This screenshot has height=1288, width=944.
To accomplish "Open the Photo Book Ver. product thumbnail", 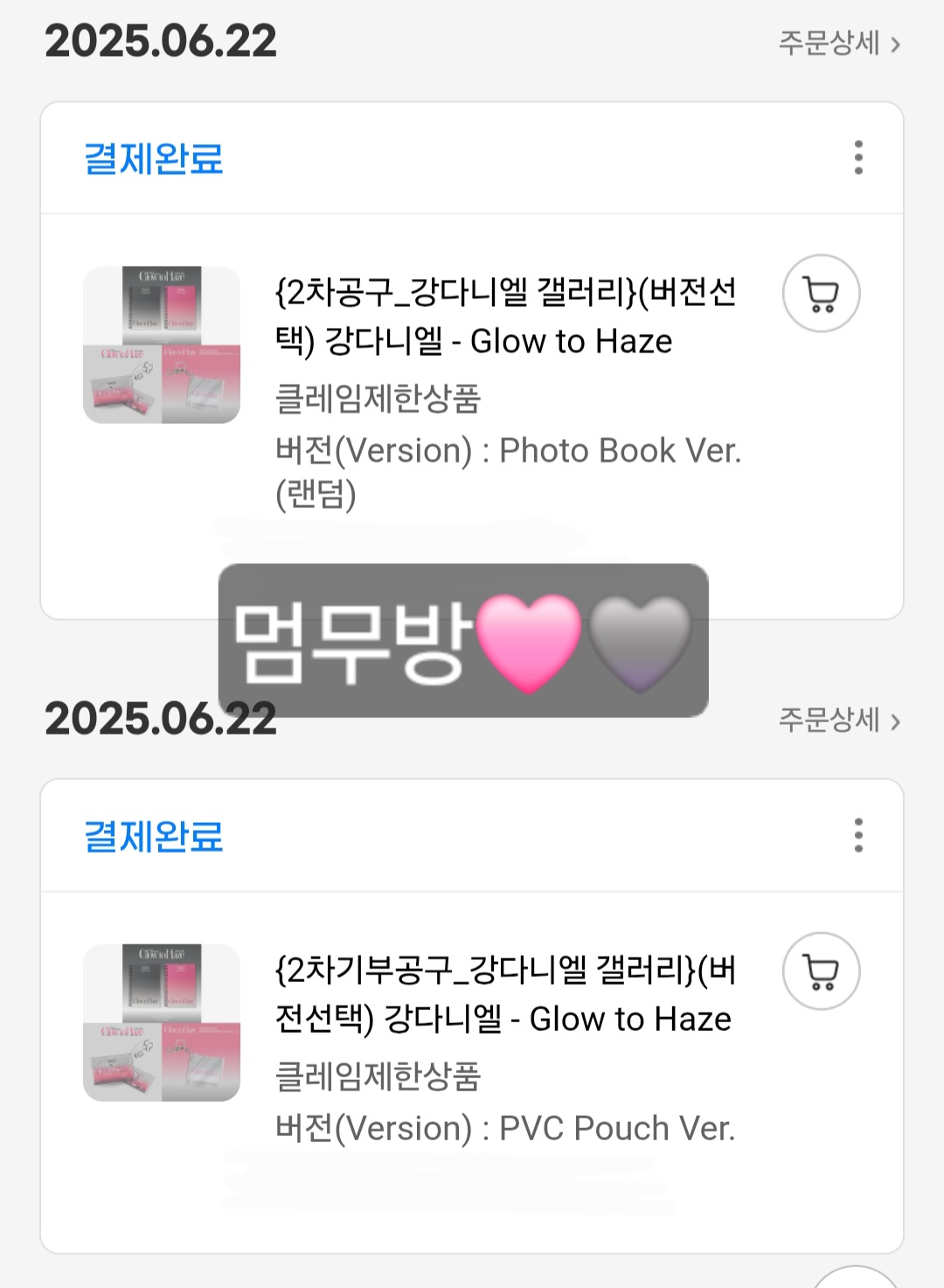I will click(162, 345).
